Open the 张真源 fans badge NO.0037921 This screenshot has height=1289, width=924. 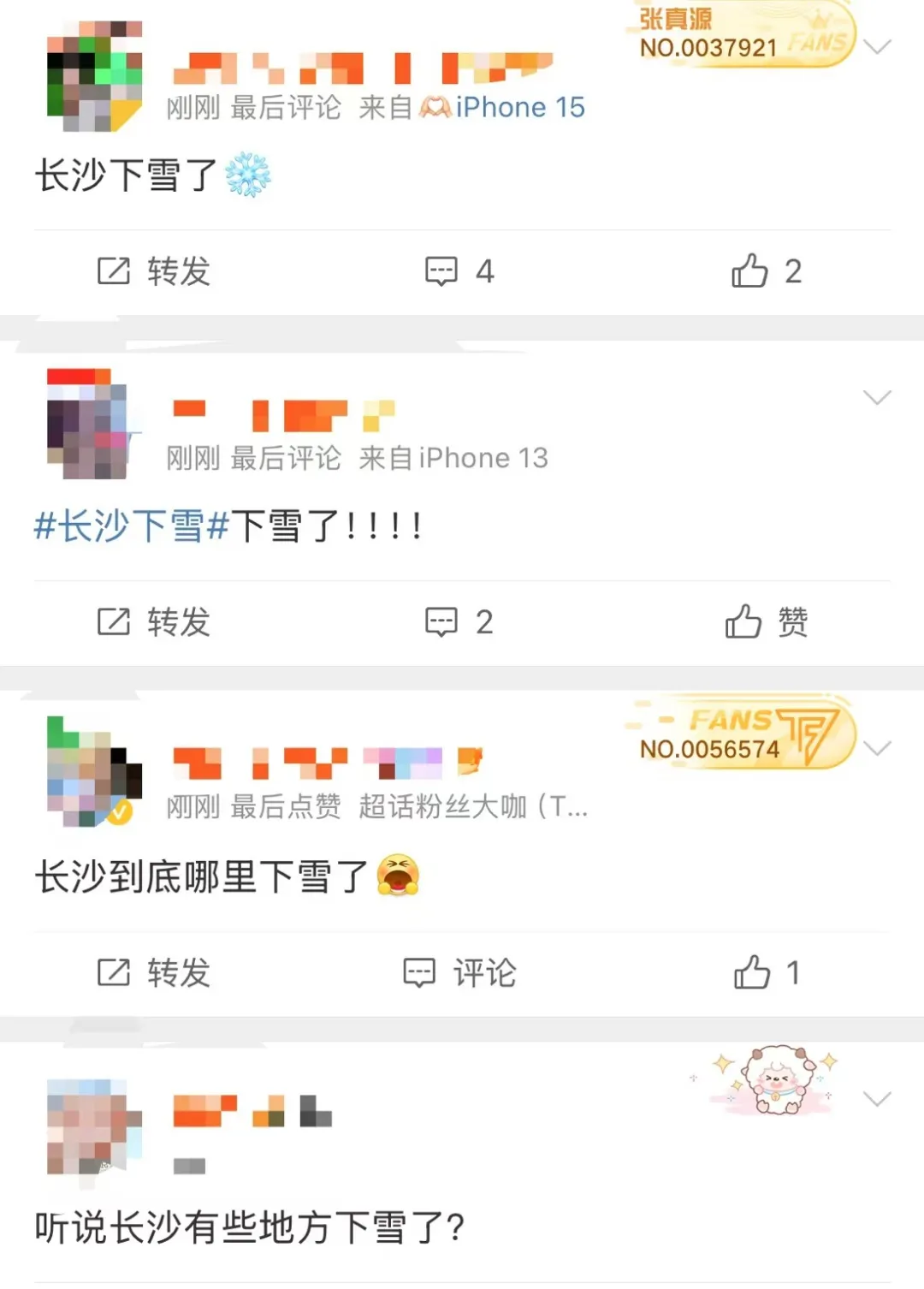(x=742, y=36)
